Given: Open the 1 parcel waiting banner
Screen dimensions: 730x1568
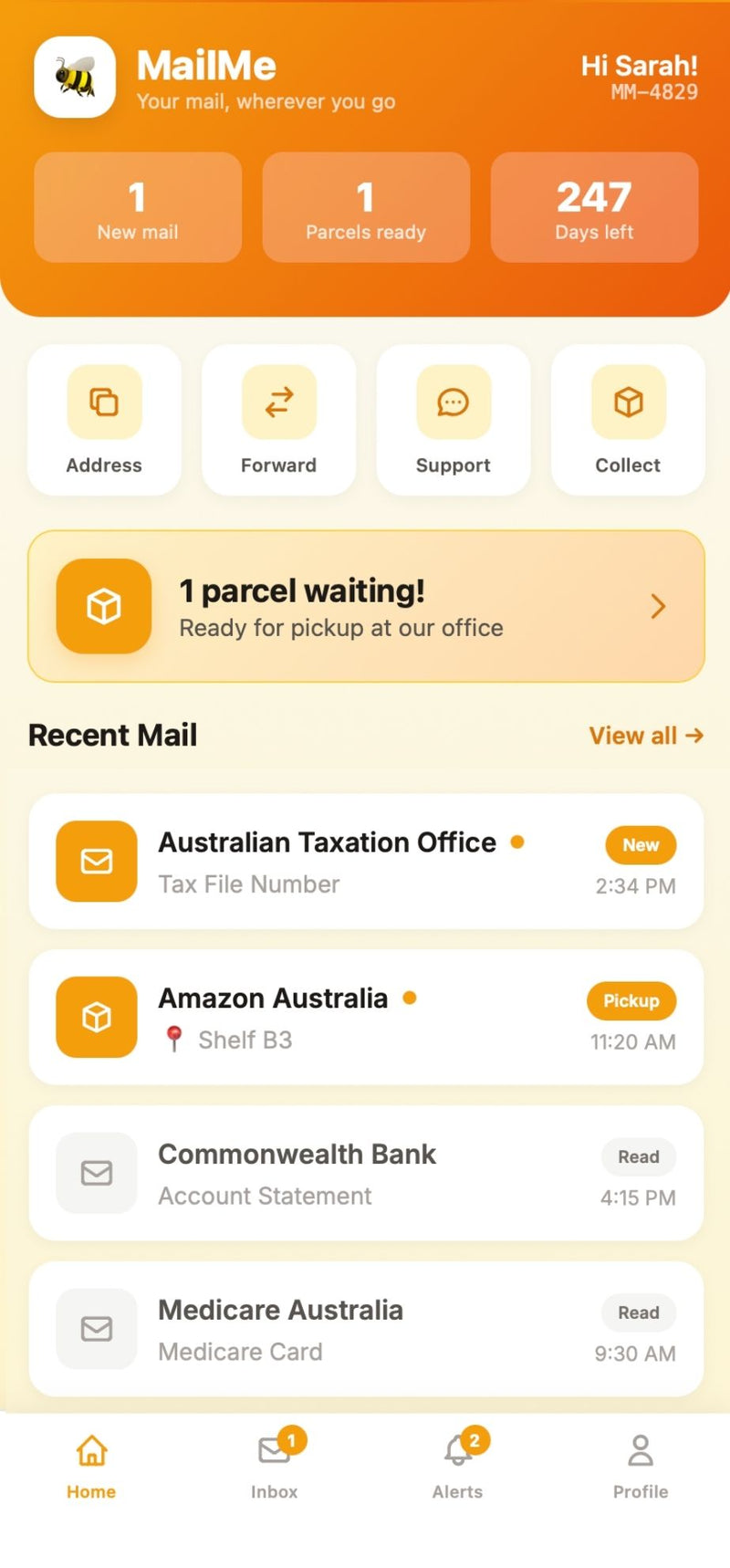Looking at the screenshot, I should click(366, 607).
